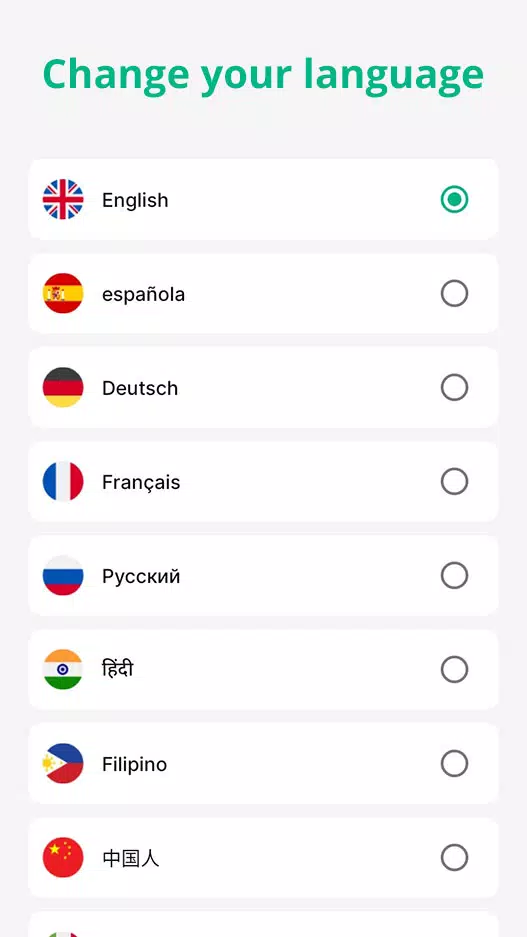Choose Filipino as the language
Screen dimensions: 527x937
click(263, 764)
